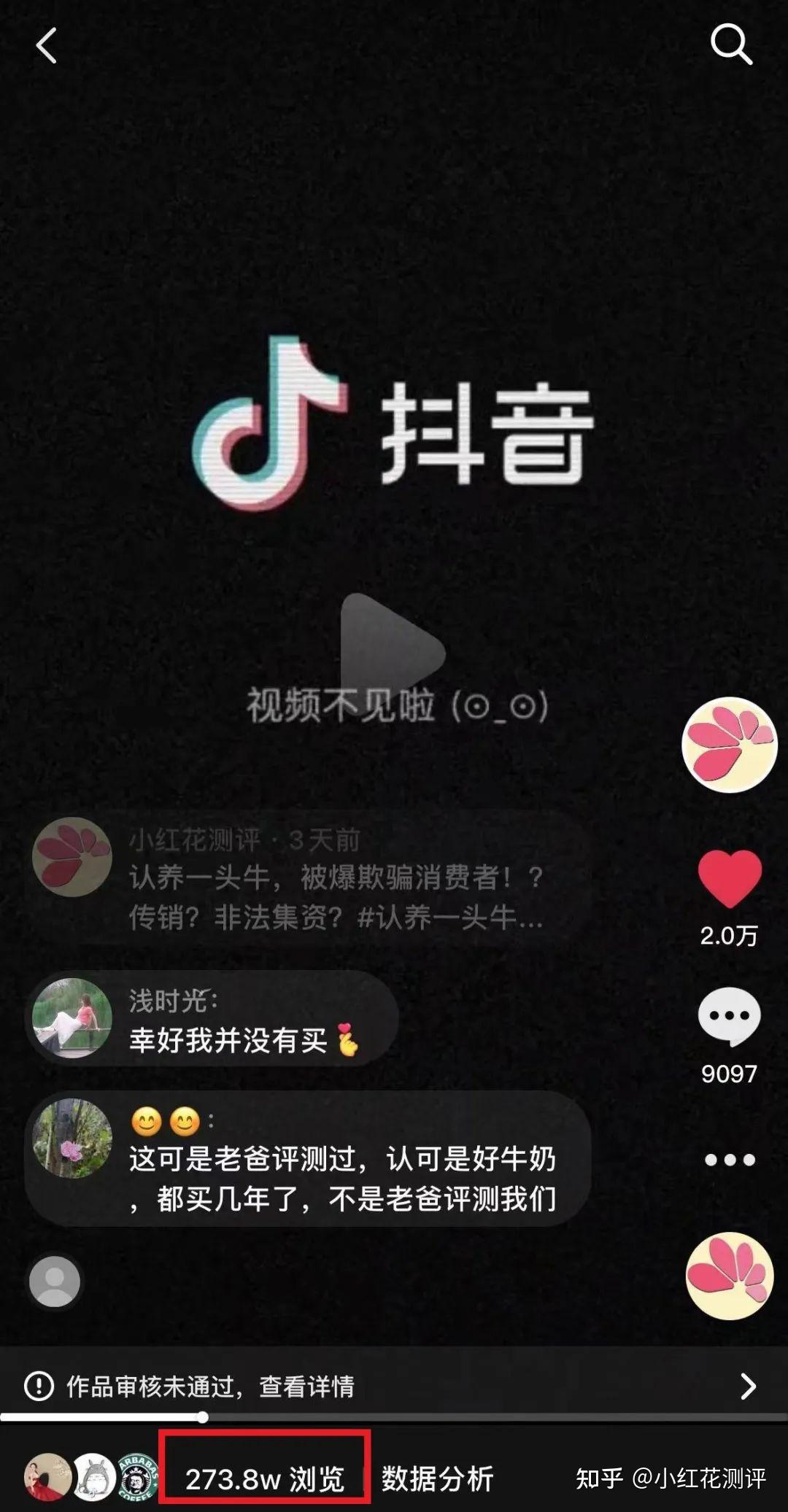
Task: Tap the 273.8w 浏览 viewers entry
Action: [x=264, y=1478]
